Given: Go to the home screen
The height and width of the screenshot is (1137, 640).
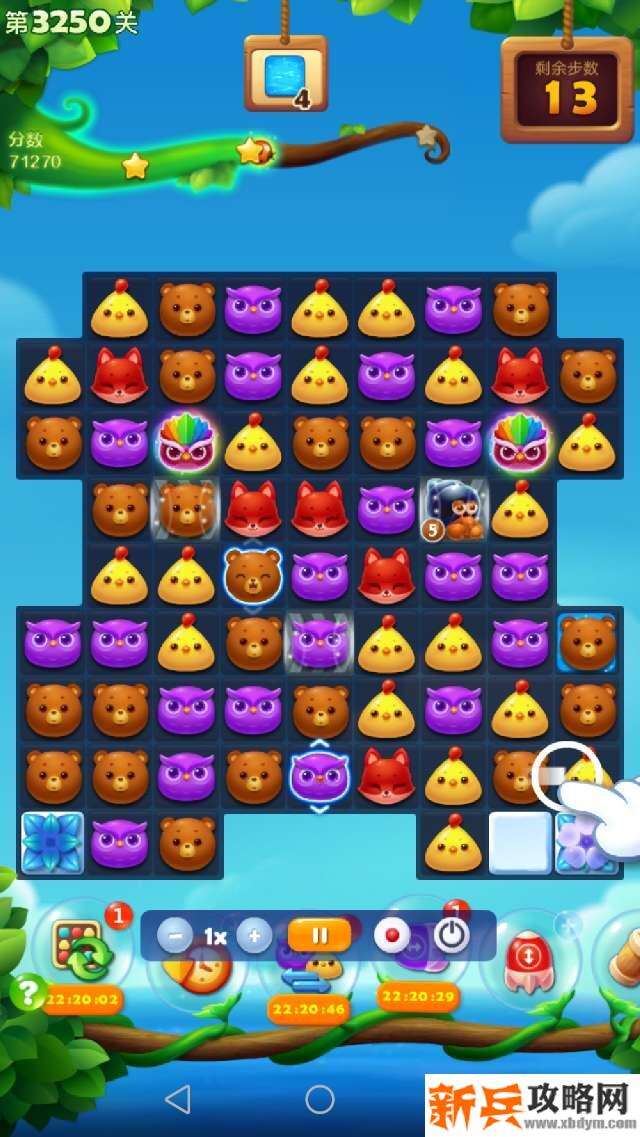Looking at the screenshot, I should point(320,1100).
